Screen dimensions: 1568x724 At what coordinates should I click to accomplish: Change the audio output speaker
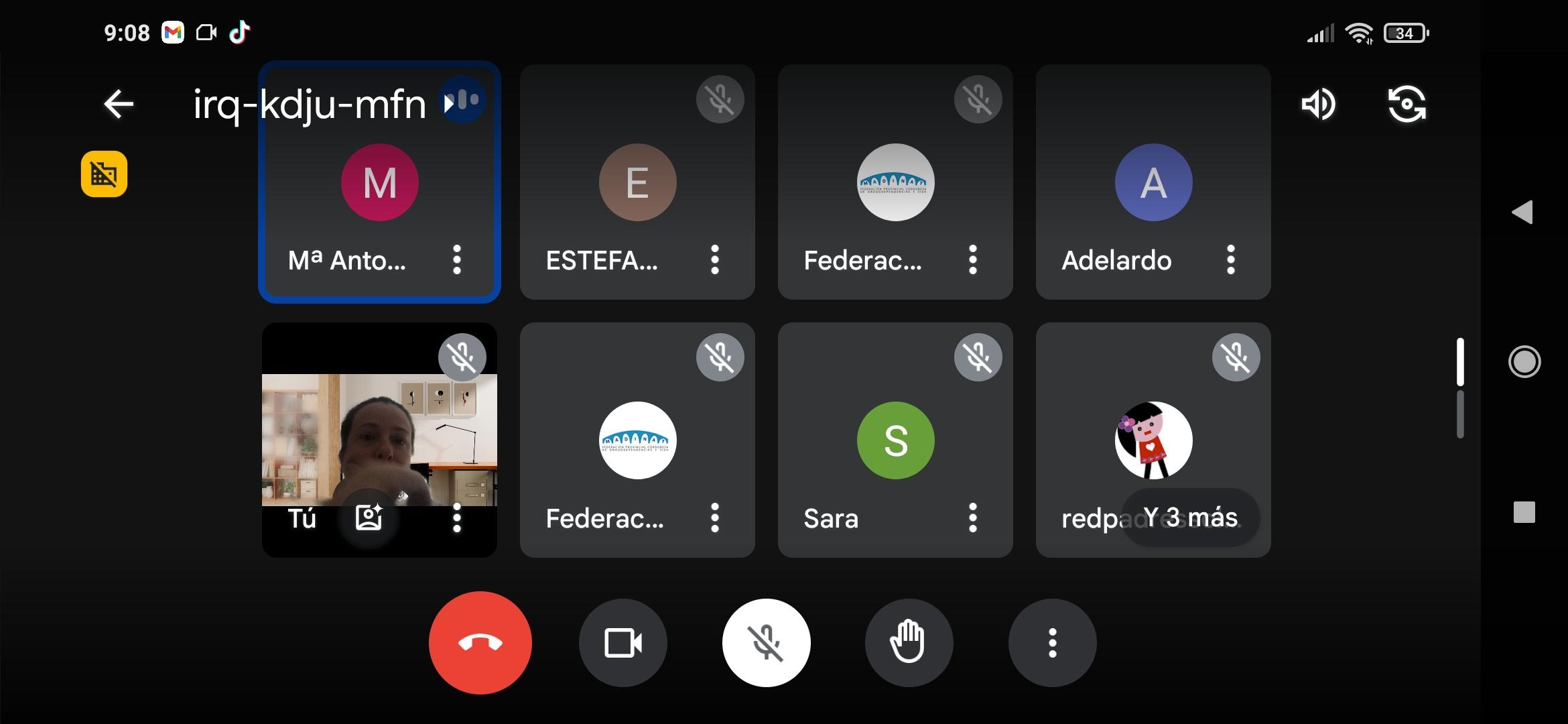1318,104
